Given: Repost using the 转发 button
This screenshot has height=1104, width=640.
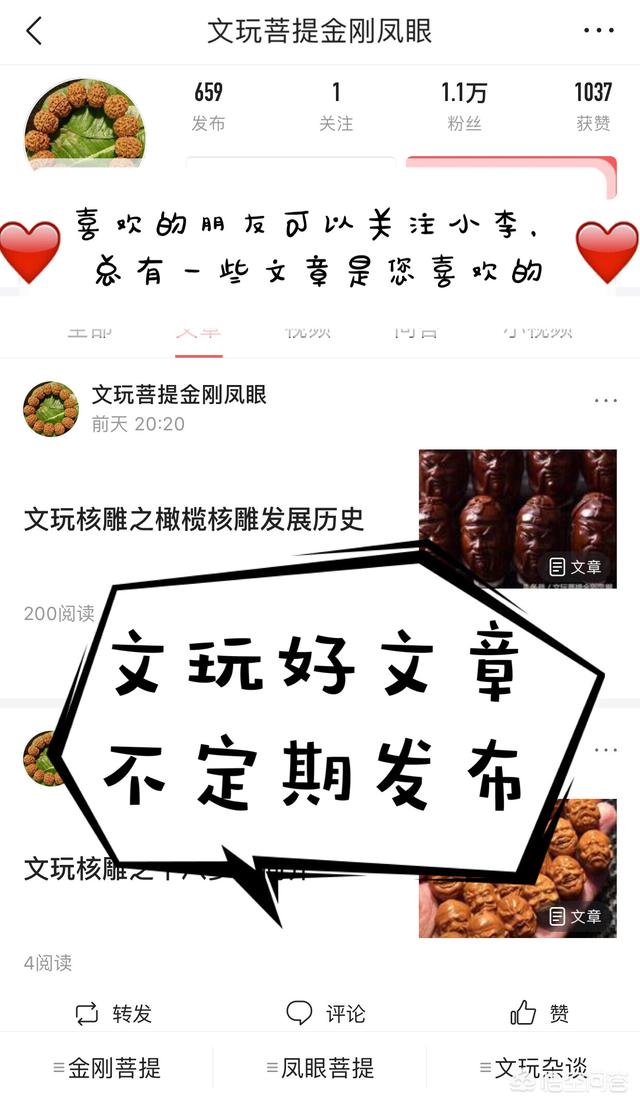Looking at the screenshot, I should tap(114, 1014).
